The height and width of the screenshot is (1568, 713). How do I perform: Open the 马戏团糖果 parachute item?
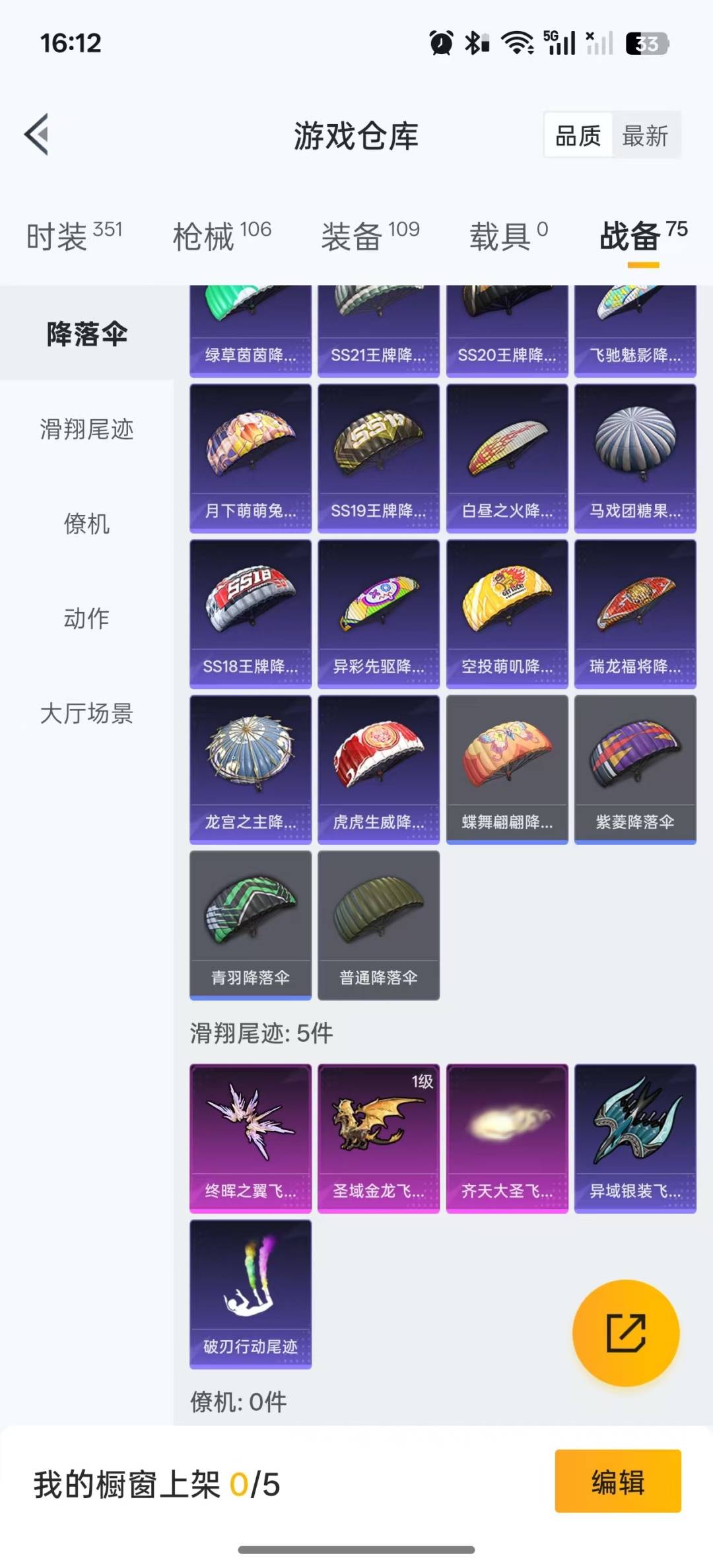(635, 458)
